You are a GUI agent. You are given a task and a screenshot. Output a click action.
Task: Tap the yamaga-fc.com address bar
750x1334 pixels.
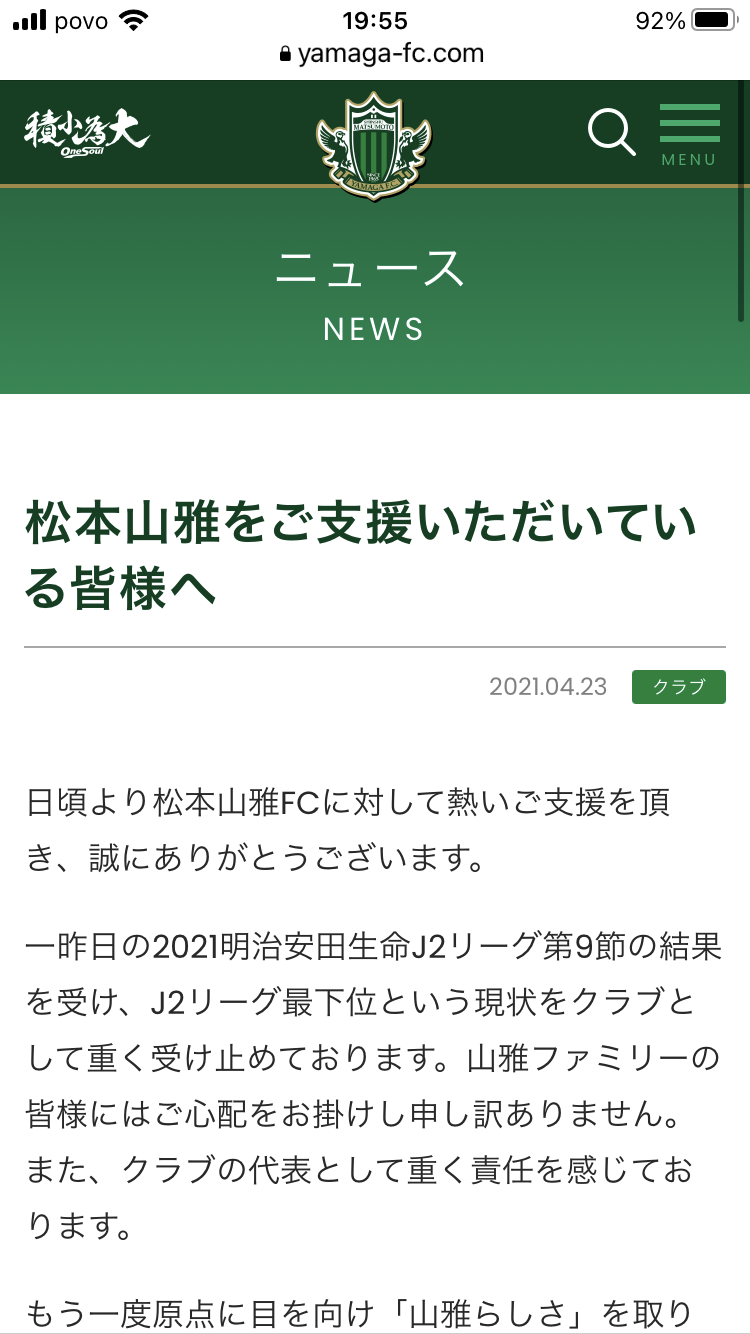click(x=380, y=54)
